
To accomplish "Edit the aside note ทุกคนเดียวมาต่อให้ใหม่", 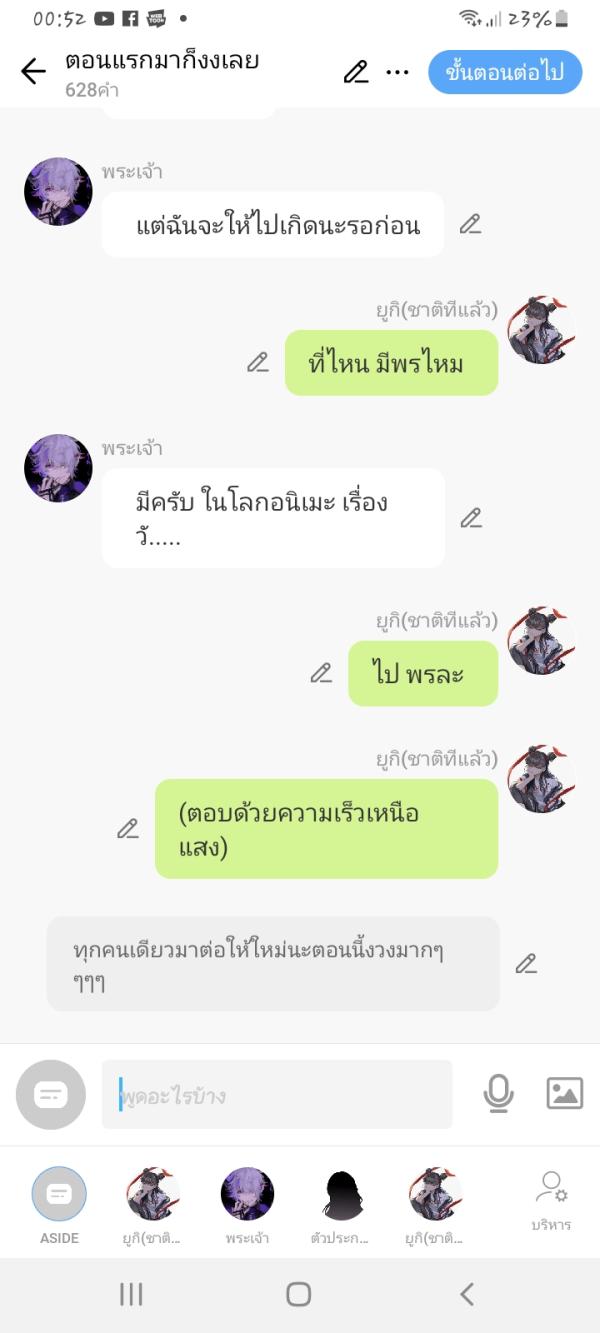I will click(x=526, y=963).
